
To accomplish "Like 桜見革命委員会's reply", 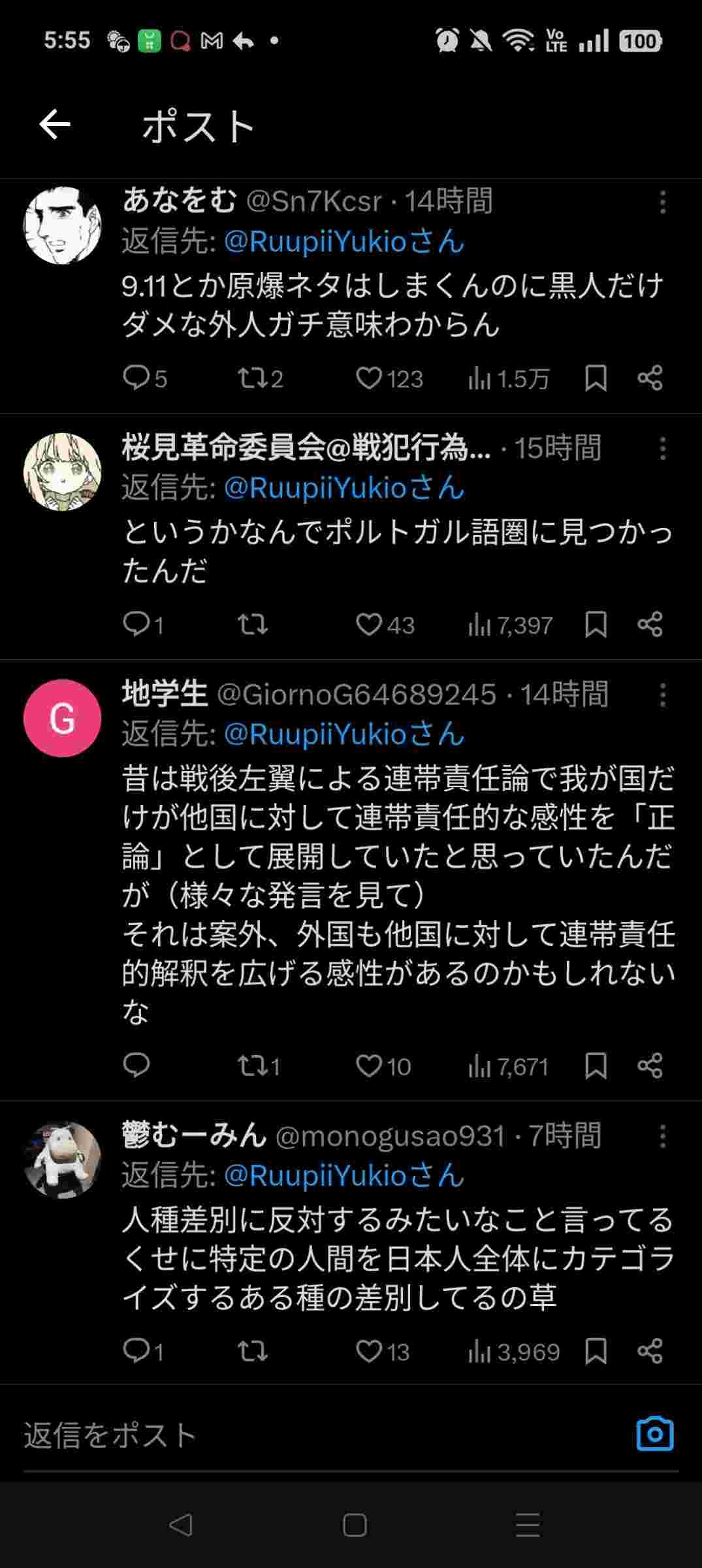I will tap(369, 625).
